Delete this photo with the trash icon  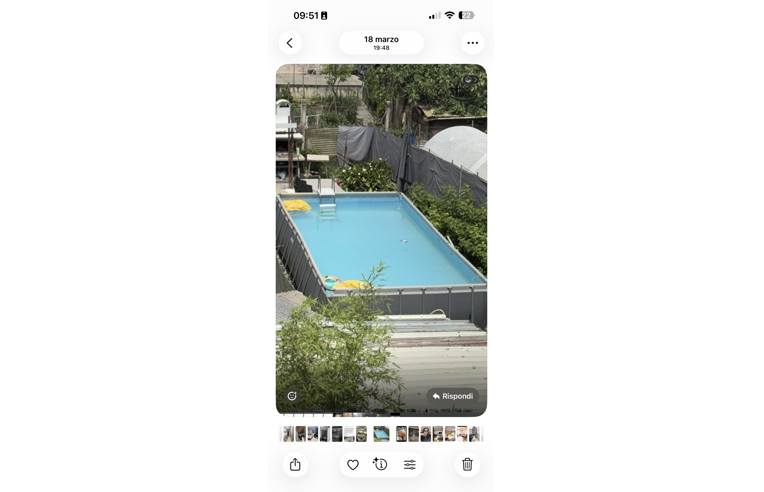click(467, 464)
